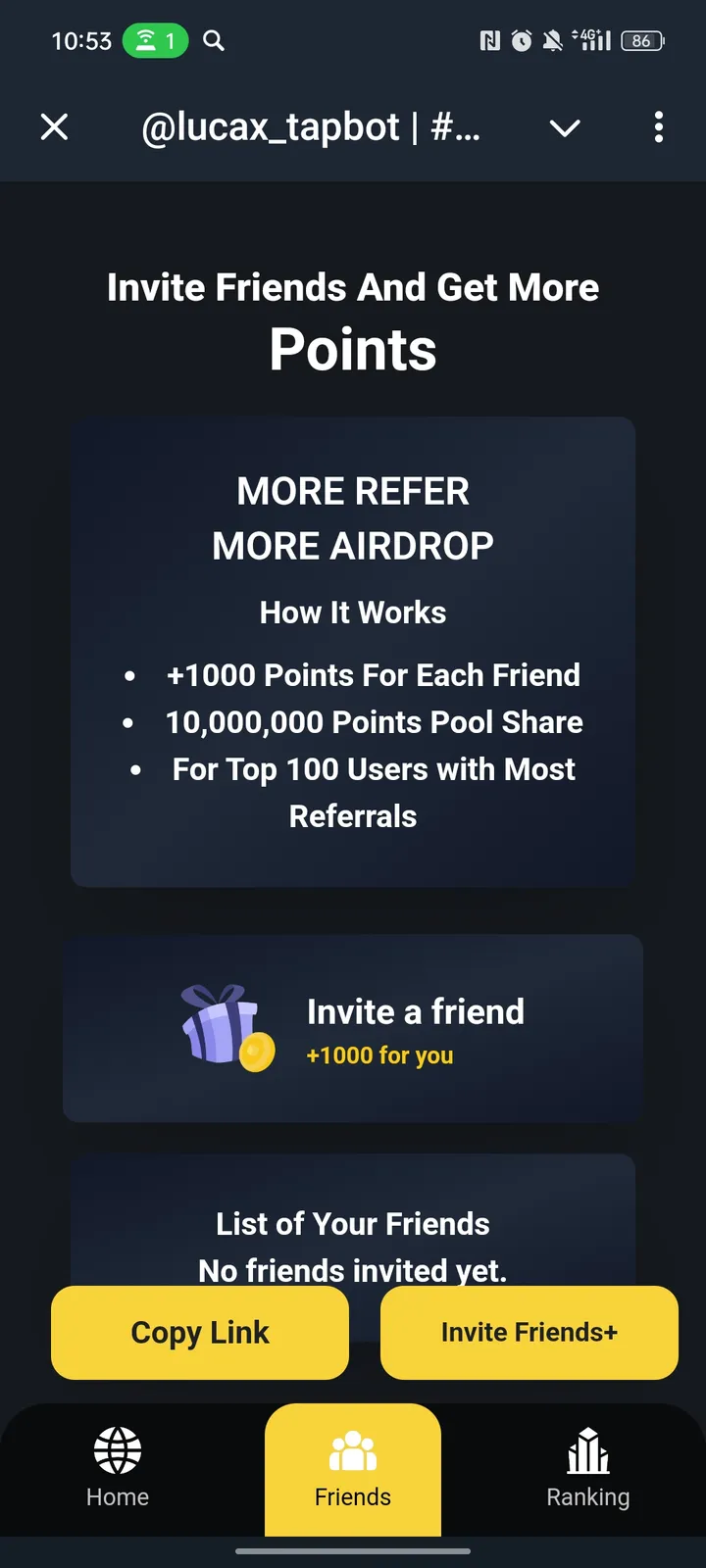This screenshot has width=706, height=1568.
Task: Go to the Home tab
Action: [118, 1468]
